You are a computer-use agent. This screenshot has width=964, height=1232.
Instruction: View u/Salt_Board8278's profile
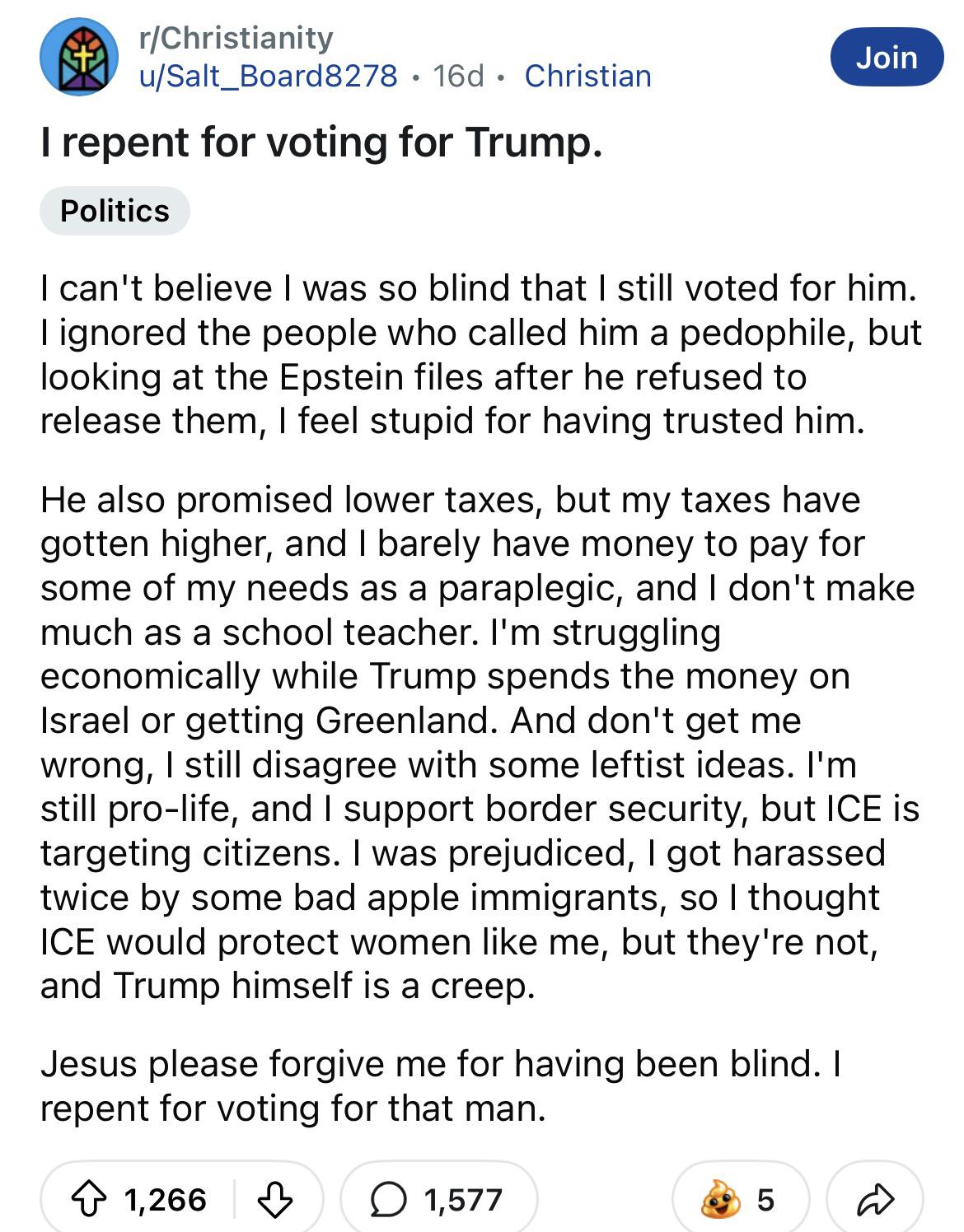pyautogui.click(x=268, y=76)
